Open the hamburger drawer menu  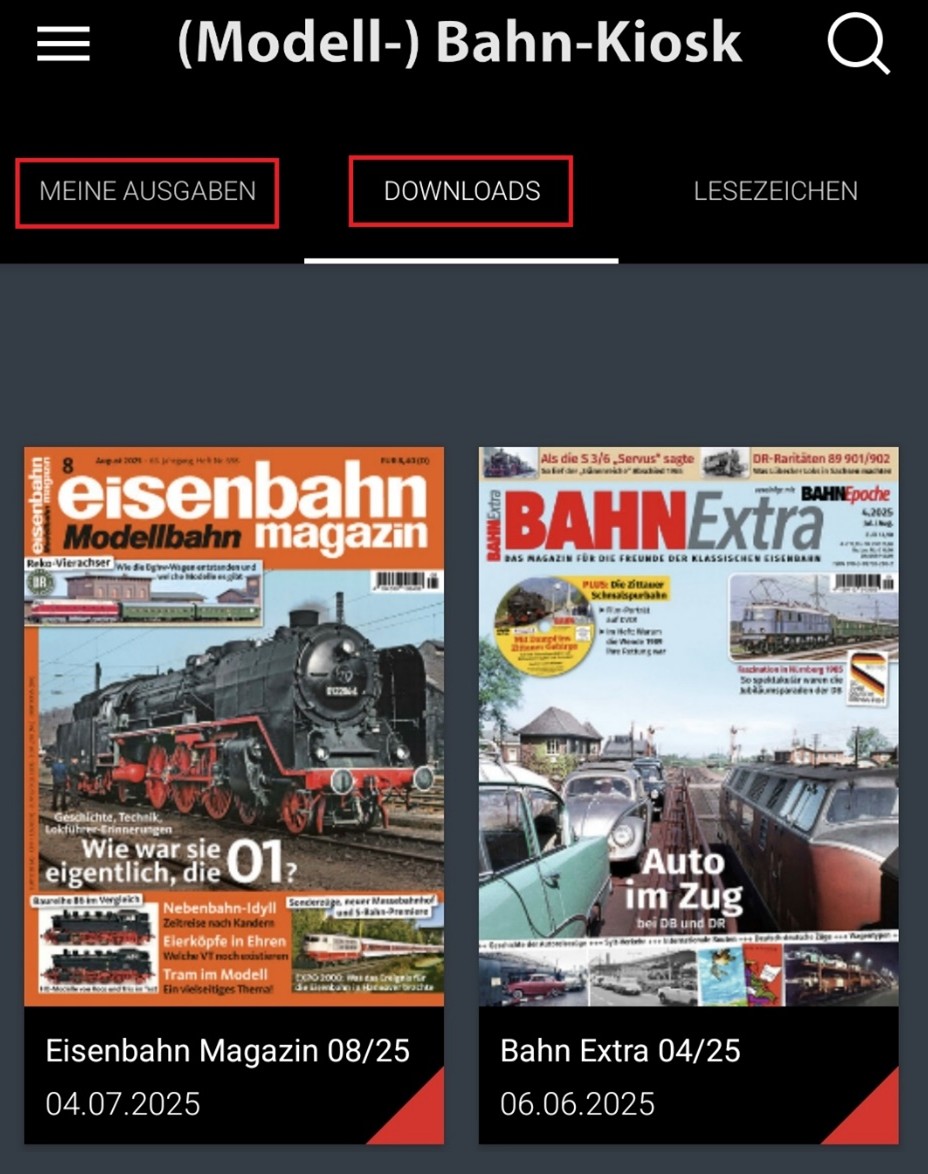(63, 43)
